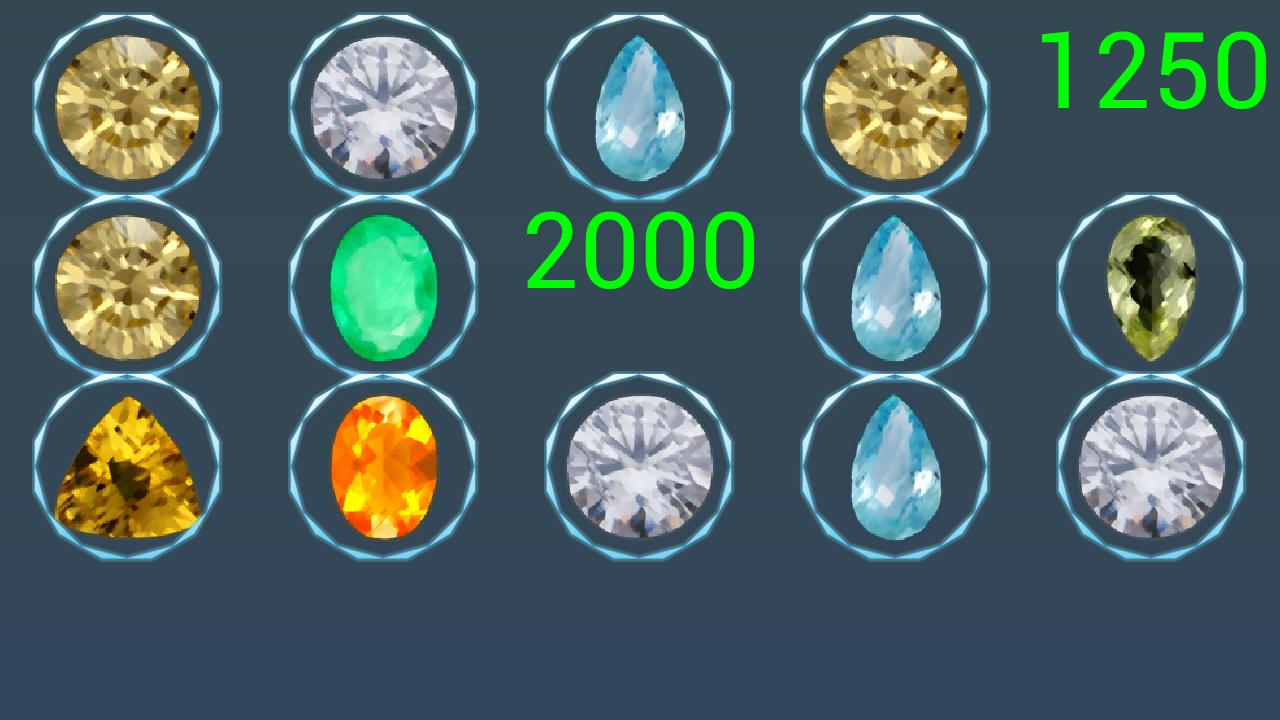Tap the blue teardrop above the 2000 score

[639, 107]
